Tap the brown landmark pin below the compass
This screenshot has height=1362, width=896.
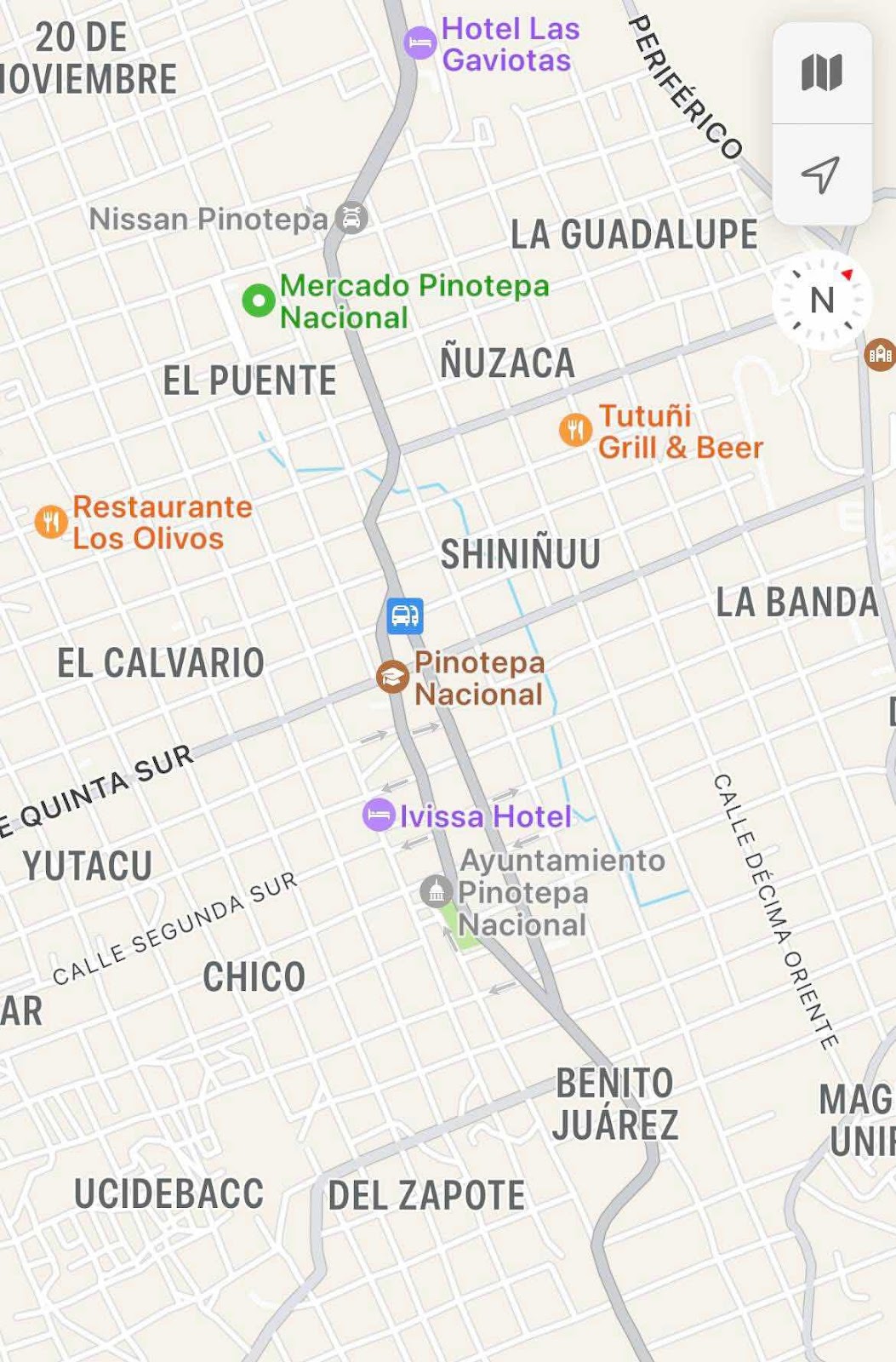coord(880,353)
